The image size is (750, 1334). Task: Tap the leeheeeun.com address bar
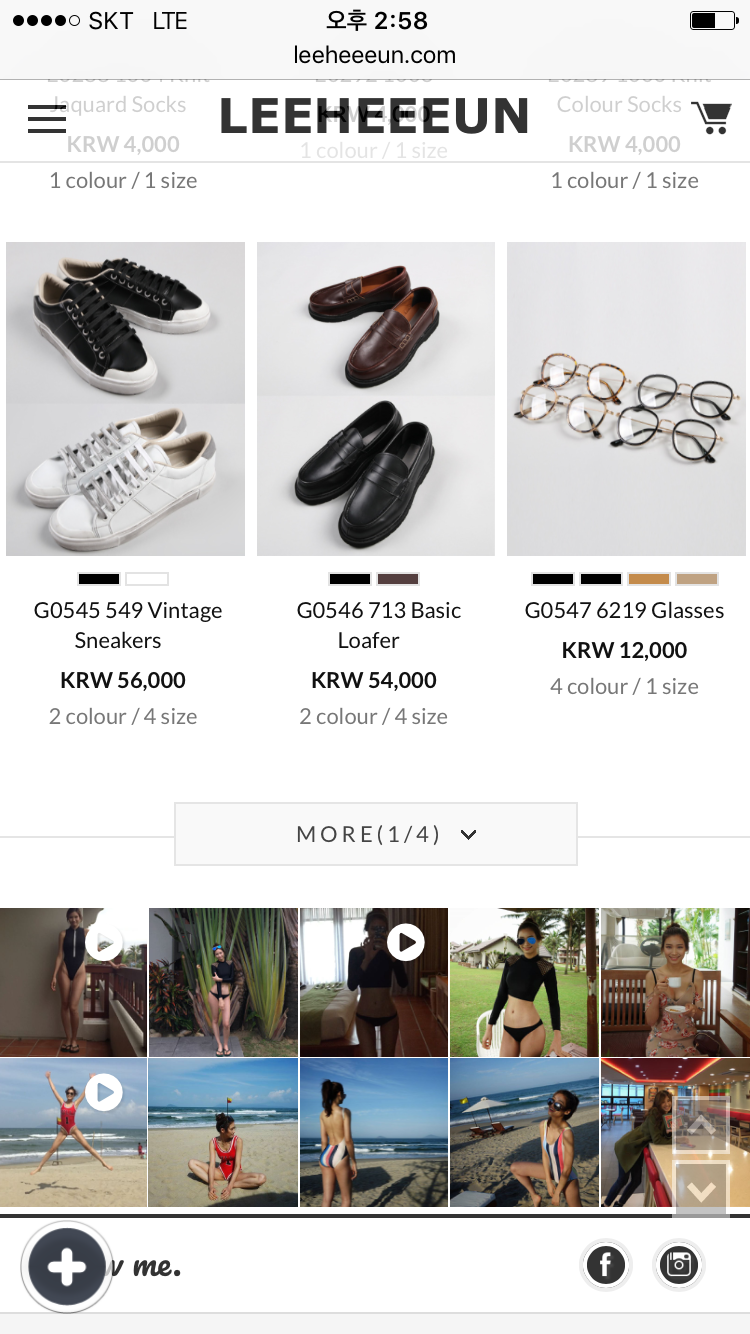tap(375, 55)
